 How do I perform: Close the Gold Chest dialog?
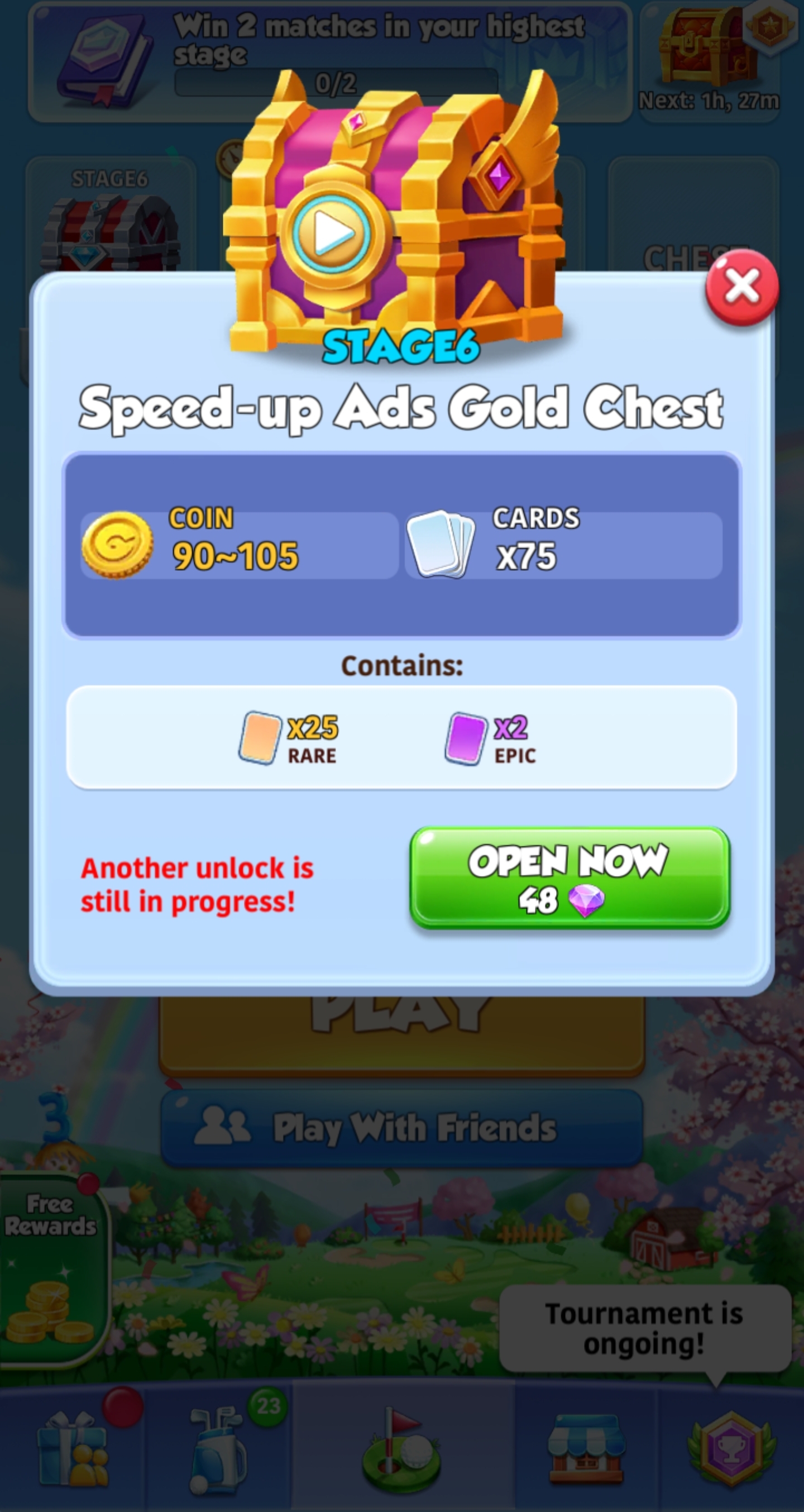coord(742,287)
